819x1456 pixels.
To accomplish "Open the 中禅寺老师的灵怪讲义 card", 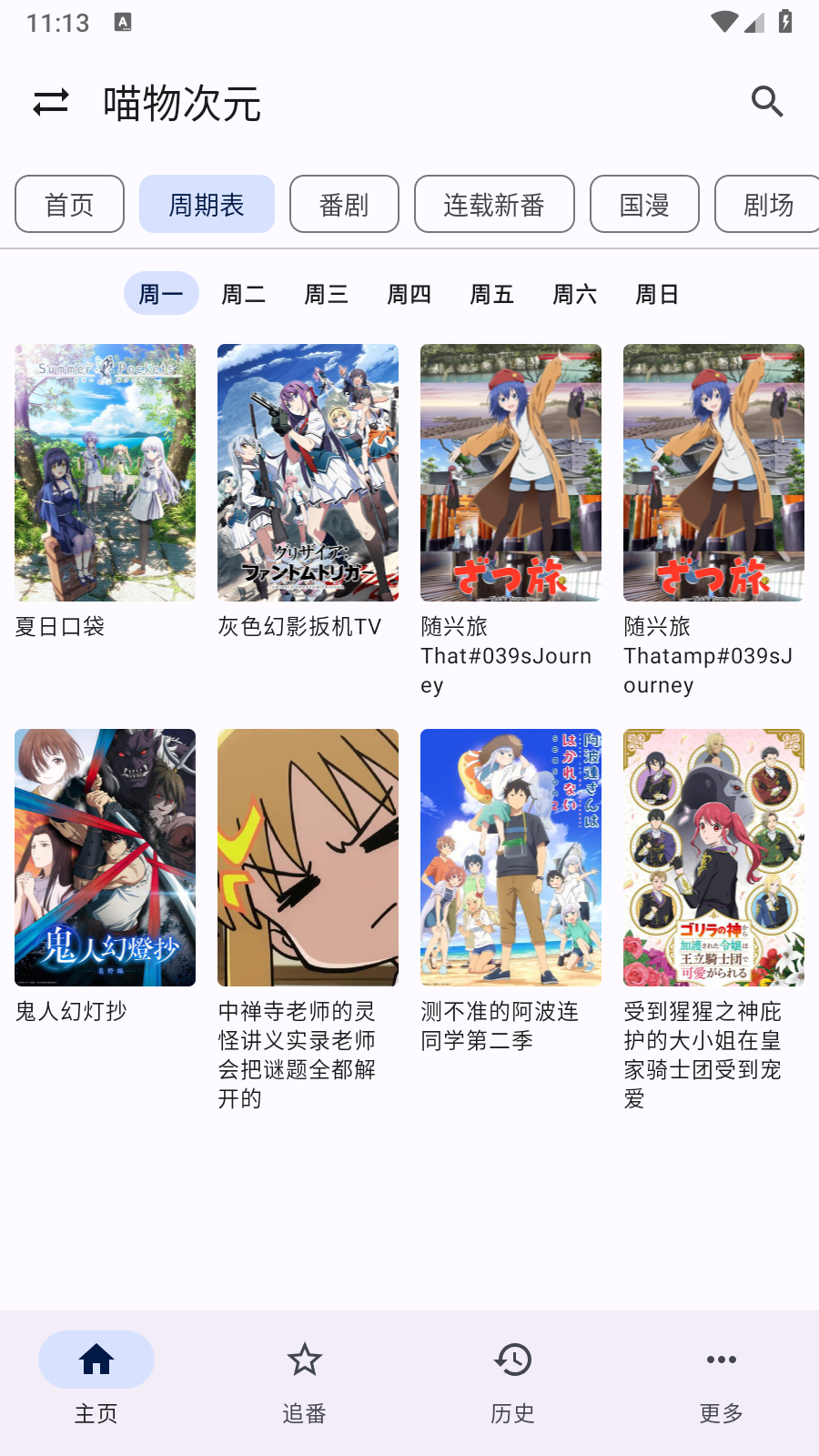I will click(308, 857).
